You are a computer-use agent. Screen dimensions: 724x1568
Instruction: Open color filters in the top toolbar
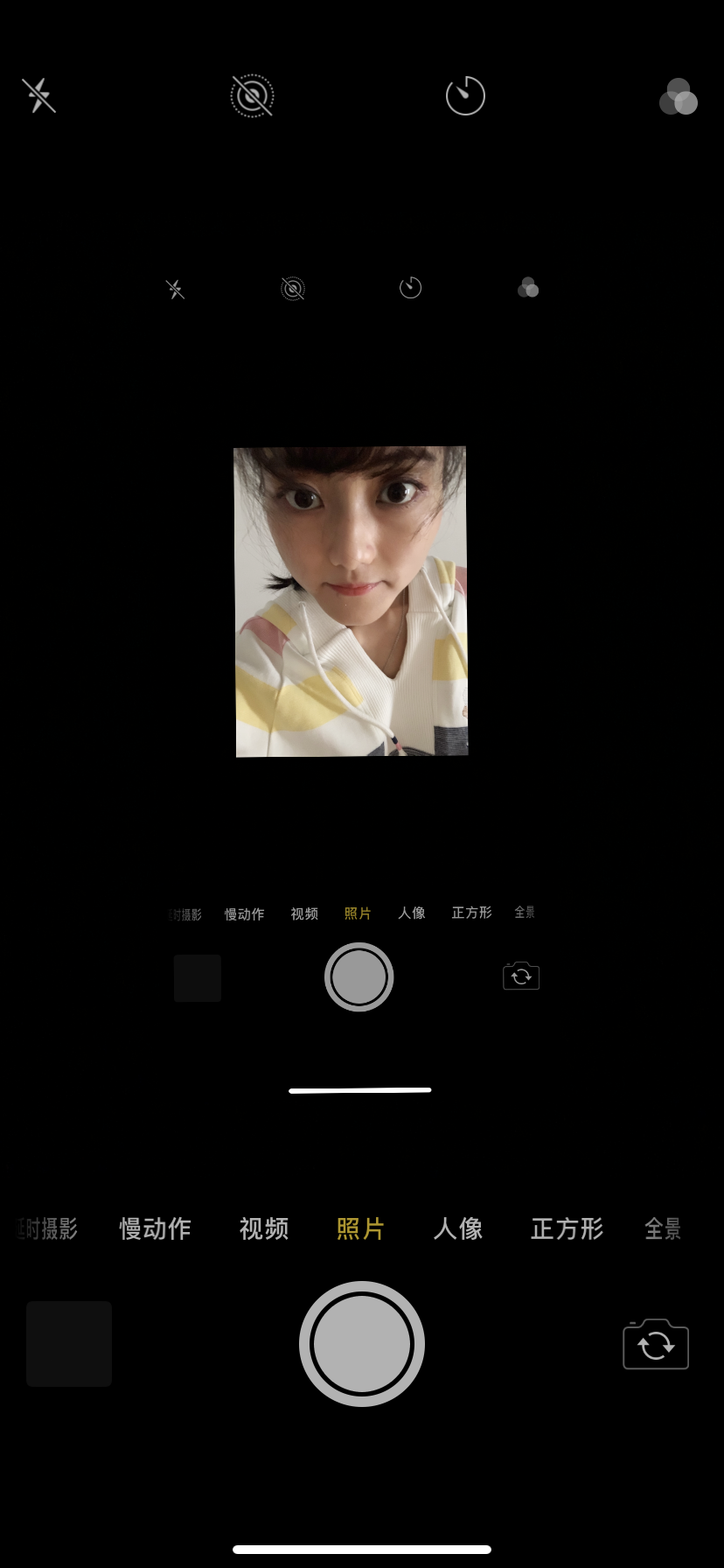point(679,98)
